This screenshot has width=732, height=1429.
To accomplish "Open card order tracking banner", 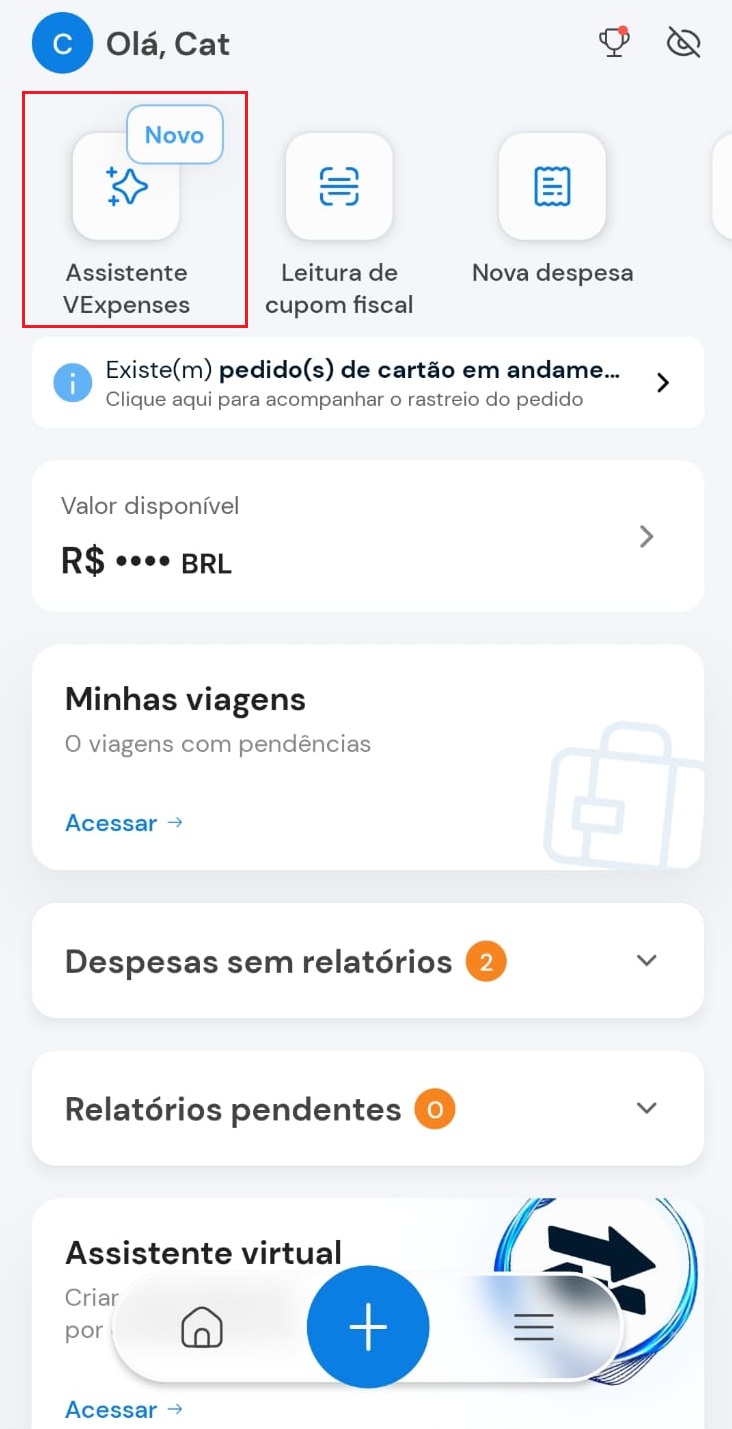I will [367, 383].
